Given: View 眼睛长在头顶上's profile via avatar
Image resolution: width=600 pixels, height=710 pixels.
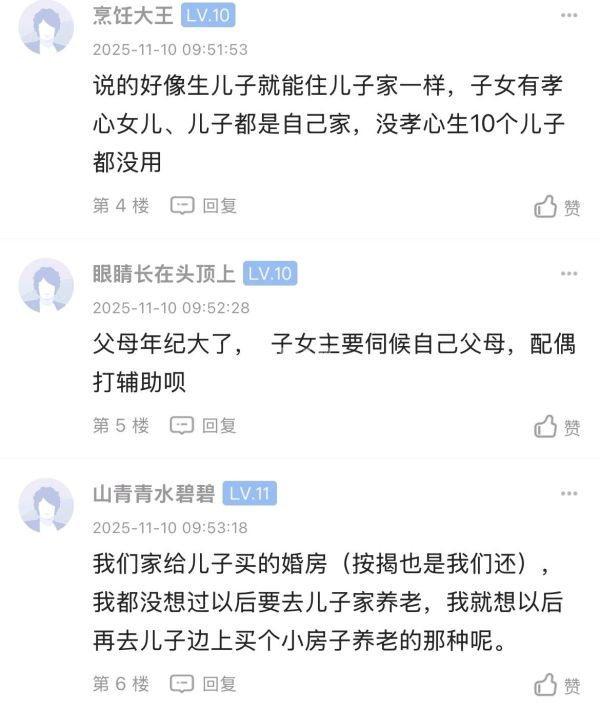Looking at the screenshot, I should pyautogui.click(x=46, y=284).
